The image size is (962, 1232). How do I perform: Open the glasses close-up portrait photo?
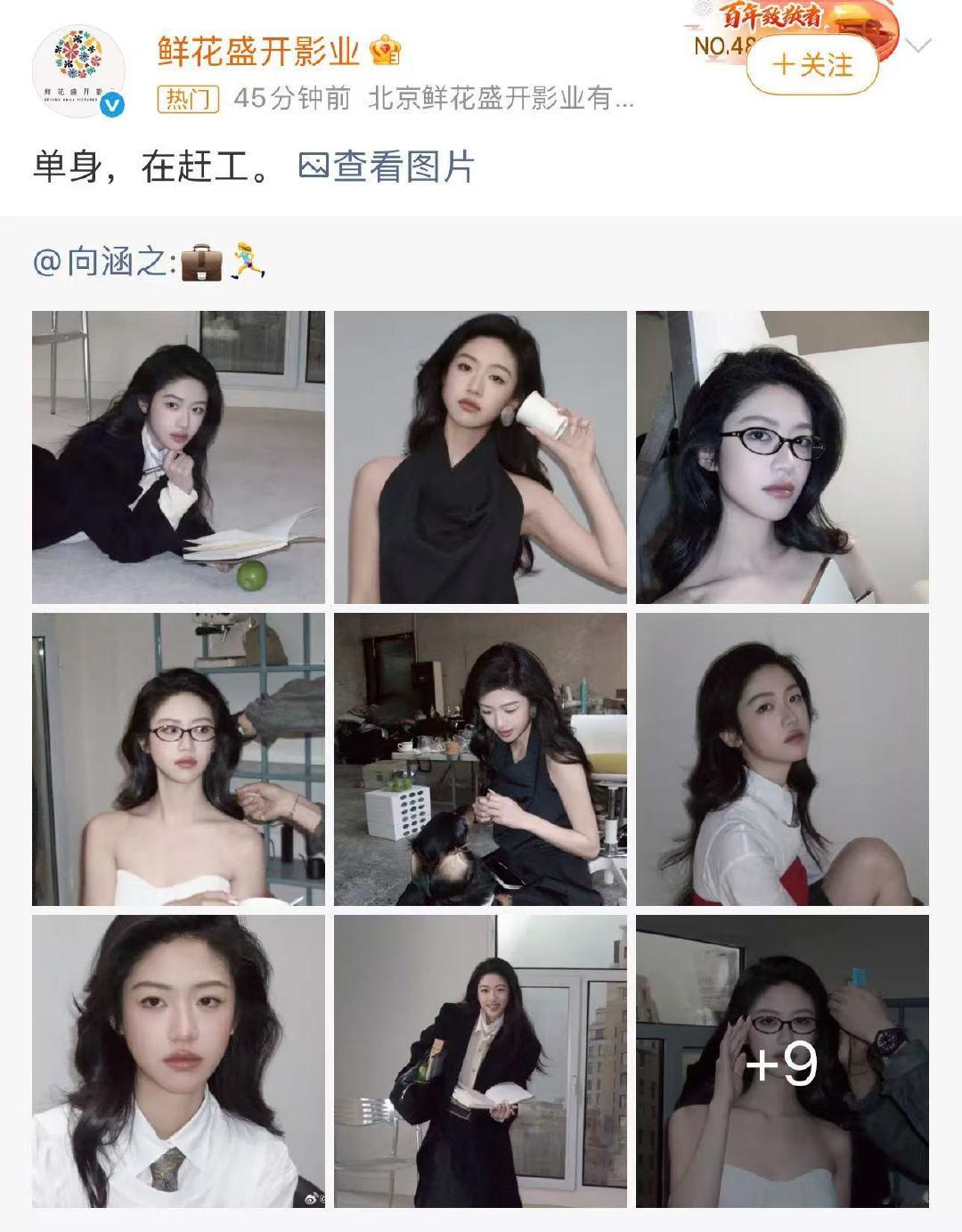(782, 458)
